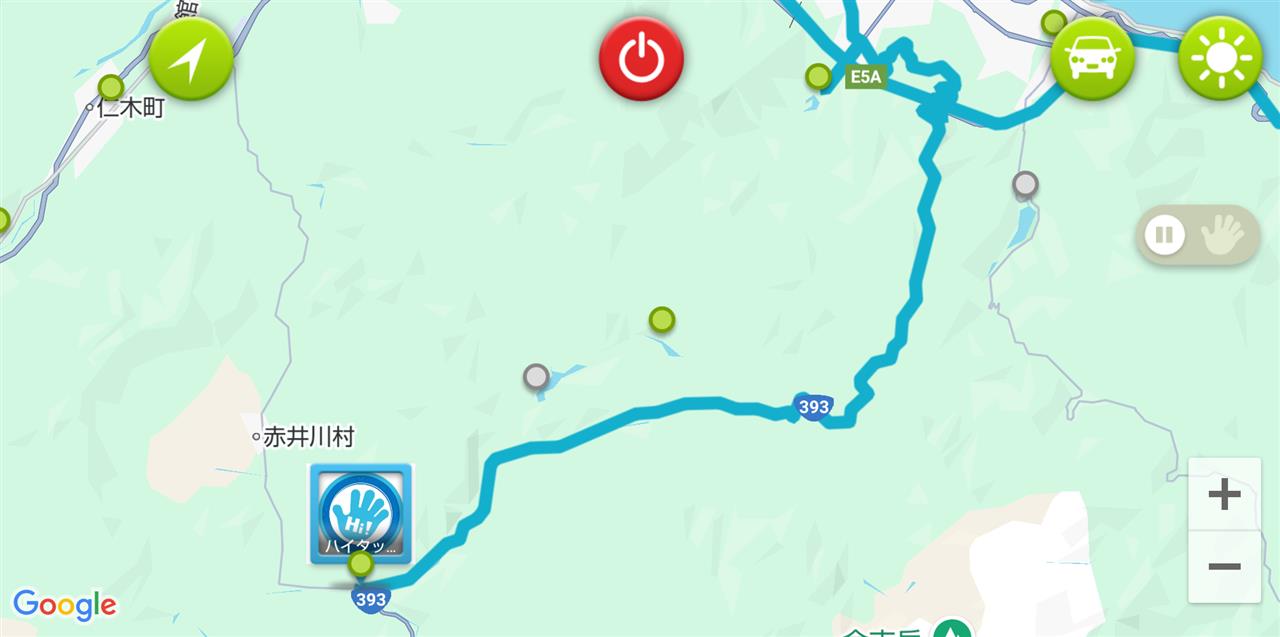
Task: Tap the green marker near the map center
Action: [661, 320]
